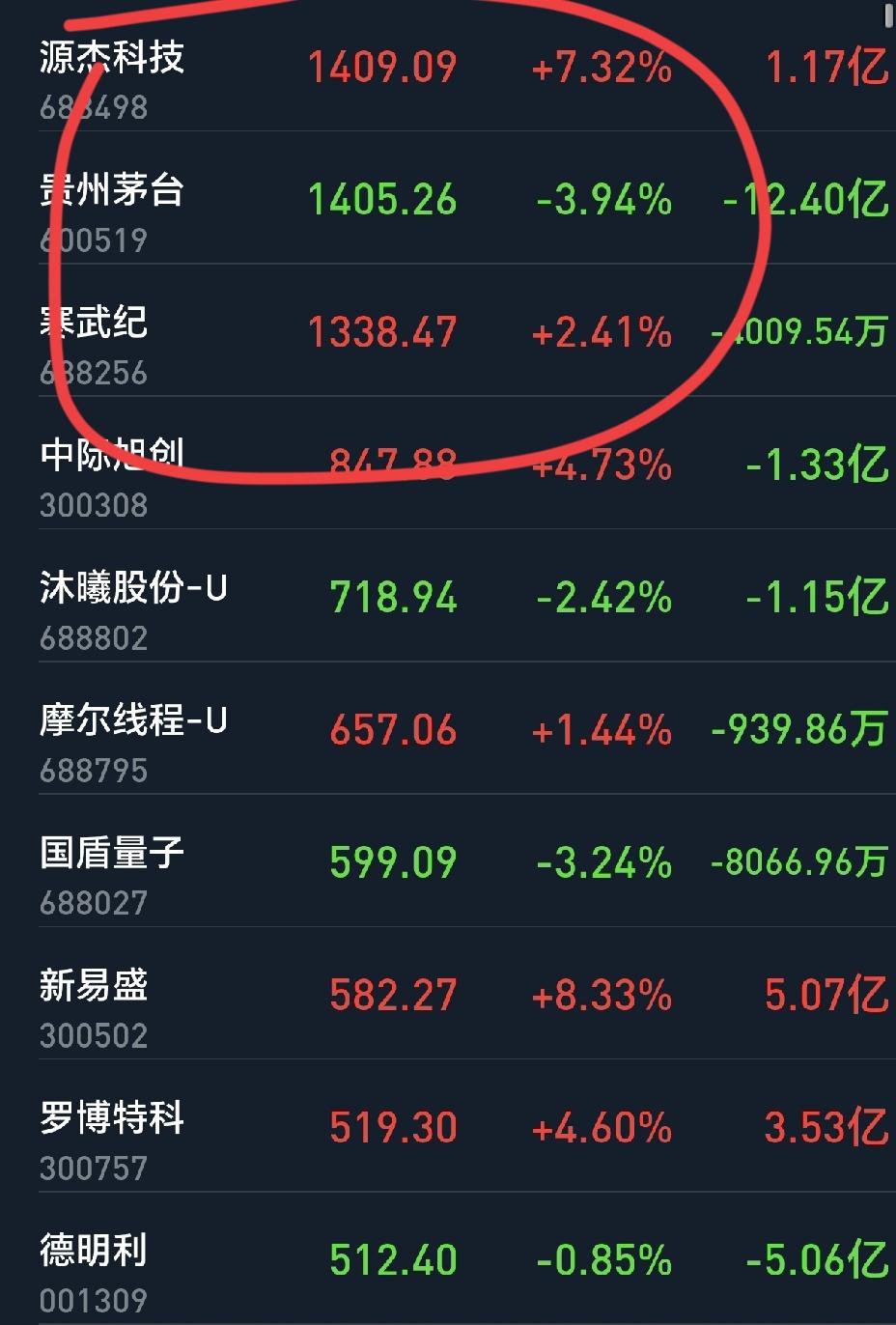
Task: Click the stock code 300308
Action: click(x=93, y=502)
